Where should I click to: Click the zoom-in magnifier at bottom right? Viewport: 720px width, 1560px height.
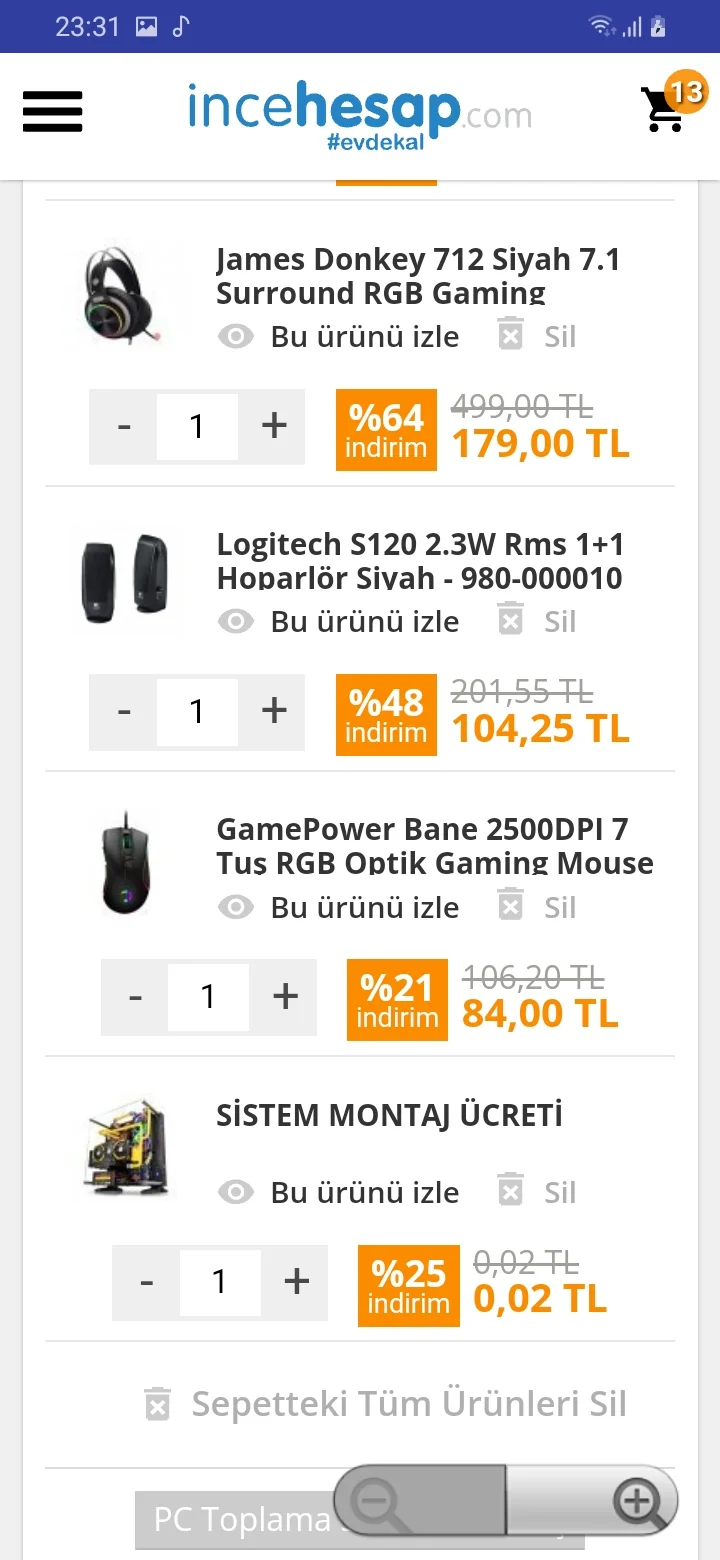click(x=636, y=1501)
